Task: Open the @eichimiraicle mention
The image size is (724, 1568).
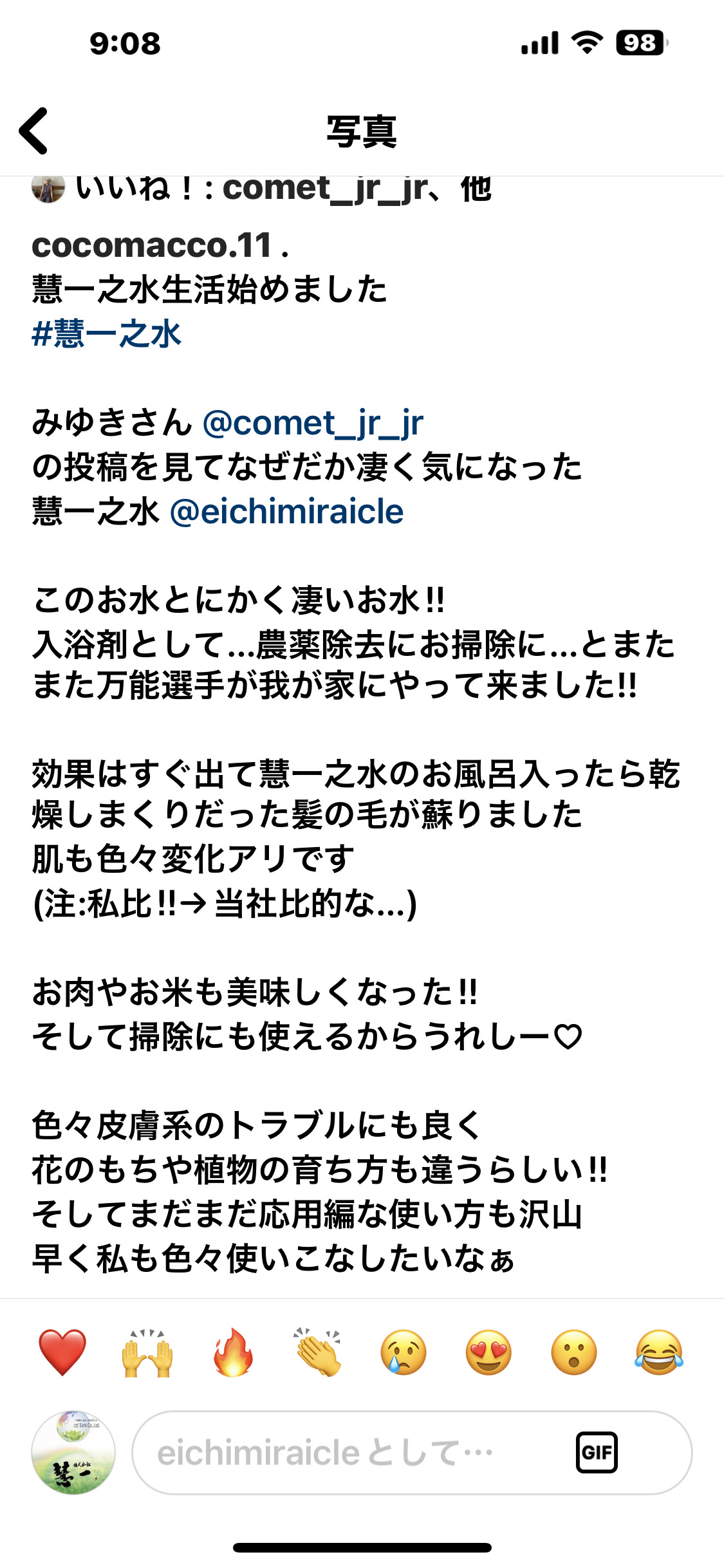Action: pos(286,512)
